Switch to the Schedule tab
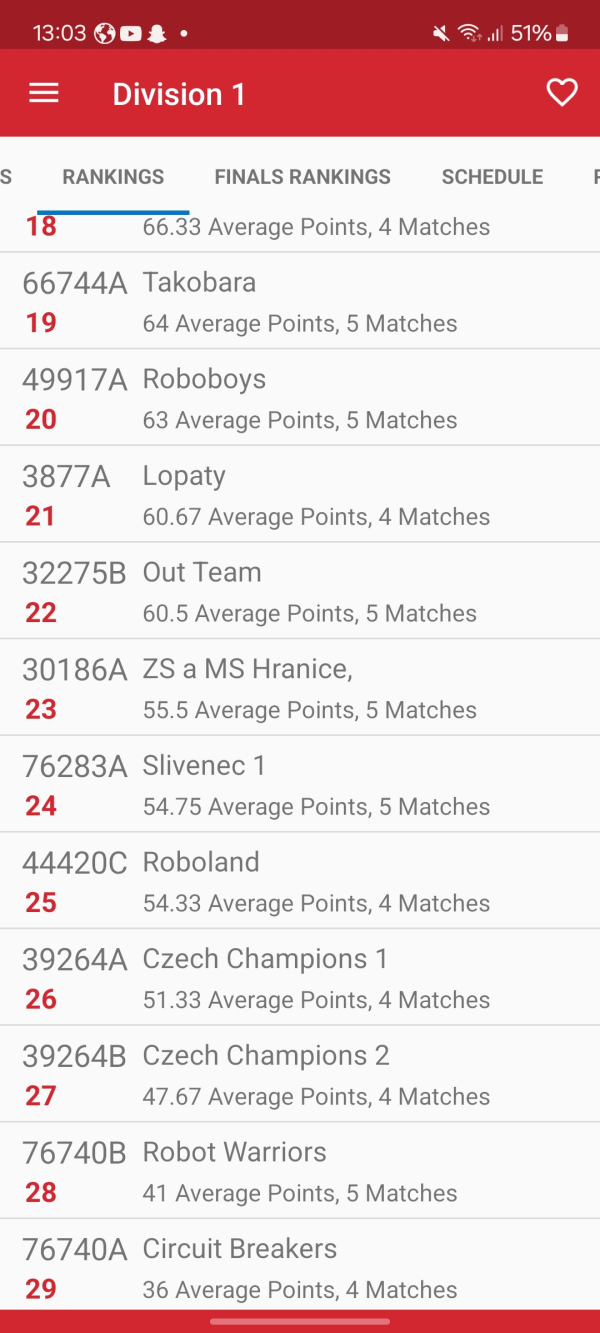600x1333 pixels. point(492,177)
